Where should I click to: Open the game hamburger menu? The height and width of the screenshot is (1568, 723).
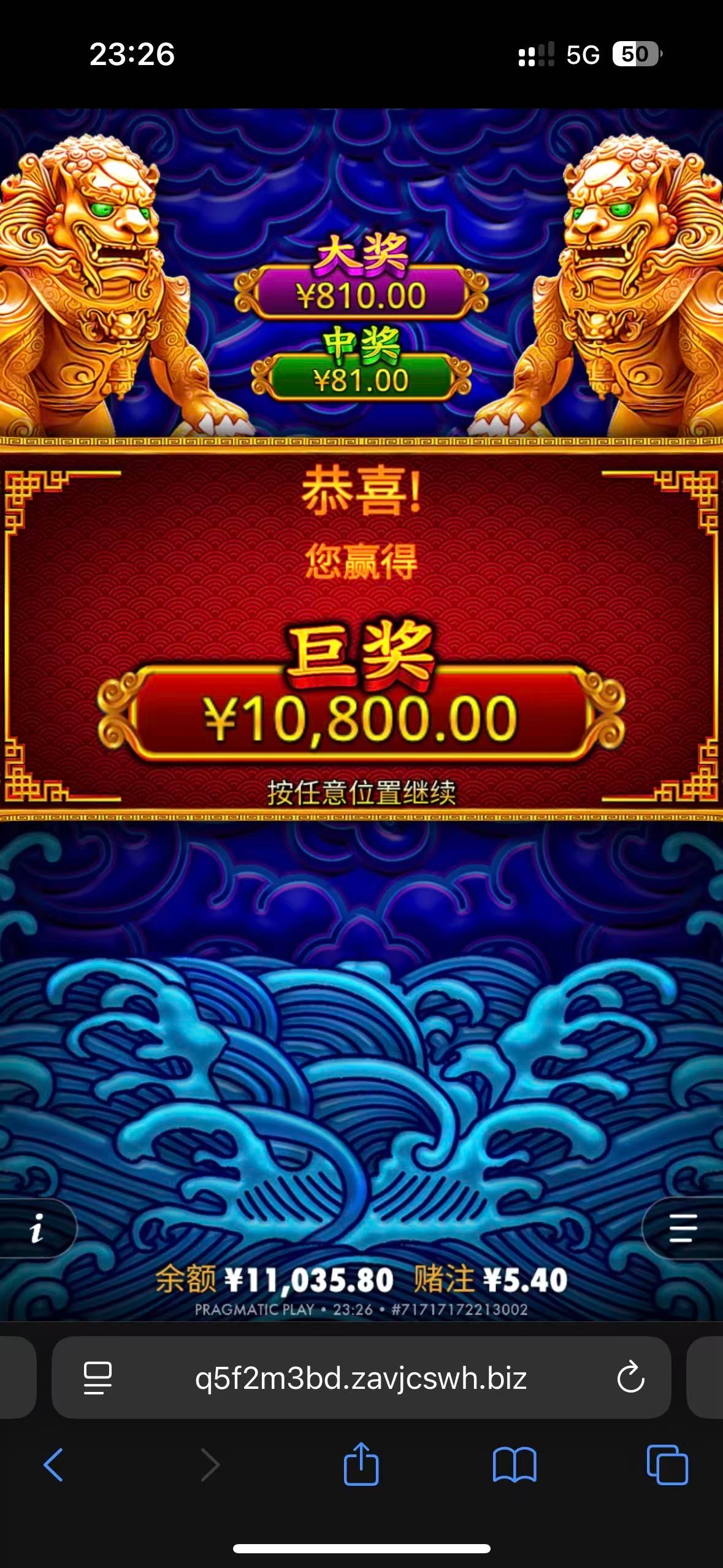(683, 1228)
